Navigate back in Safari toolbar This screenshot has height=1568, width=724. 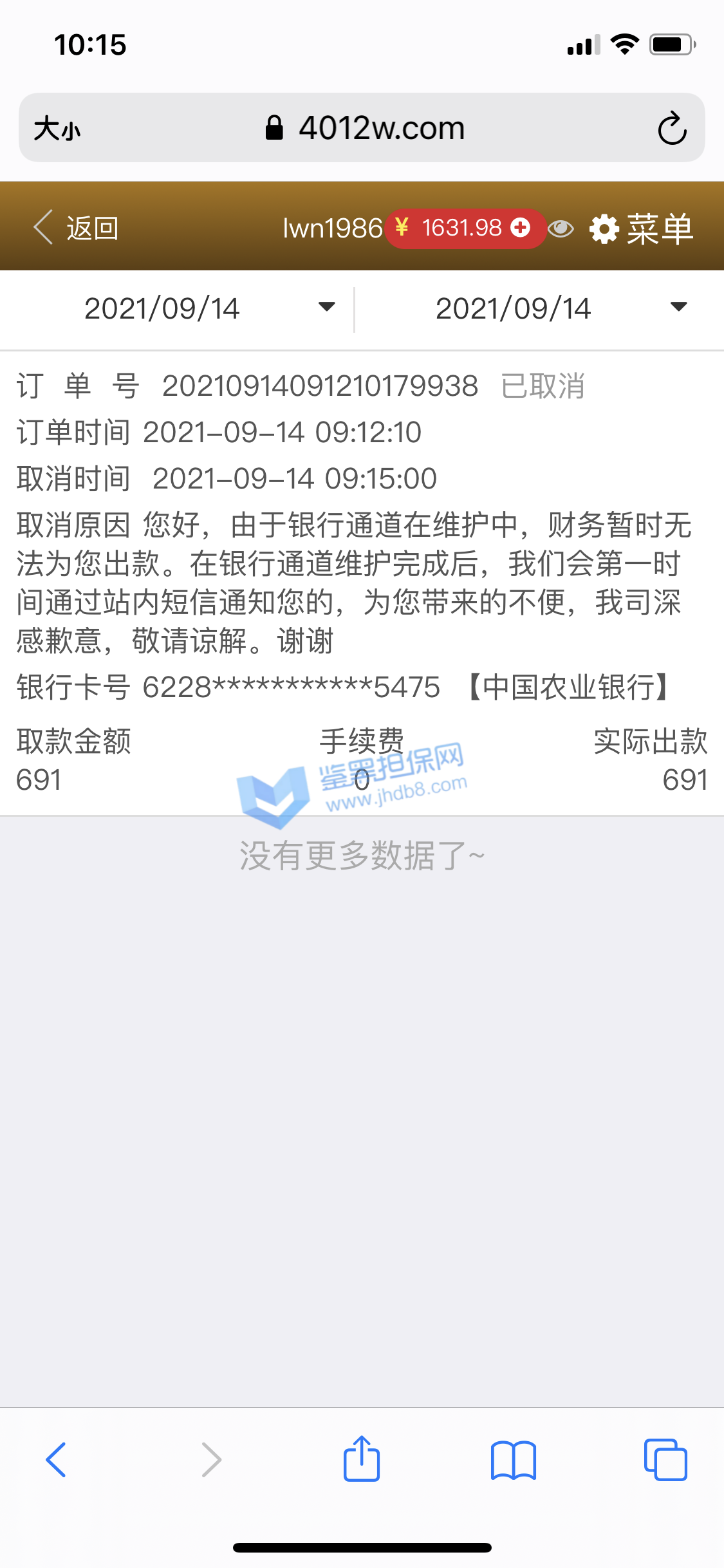pyautogui.click(x=57, y=1459)
